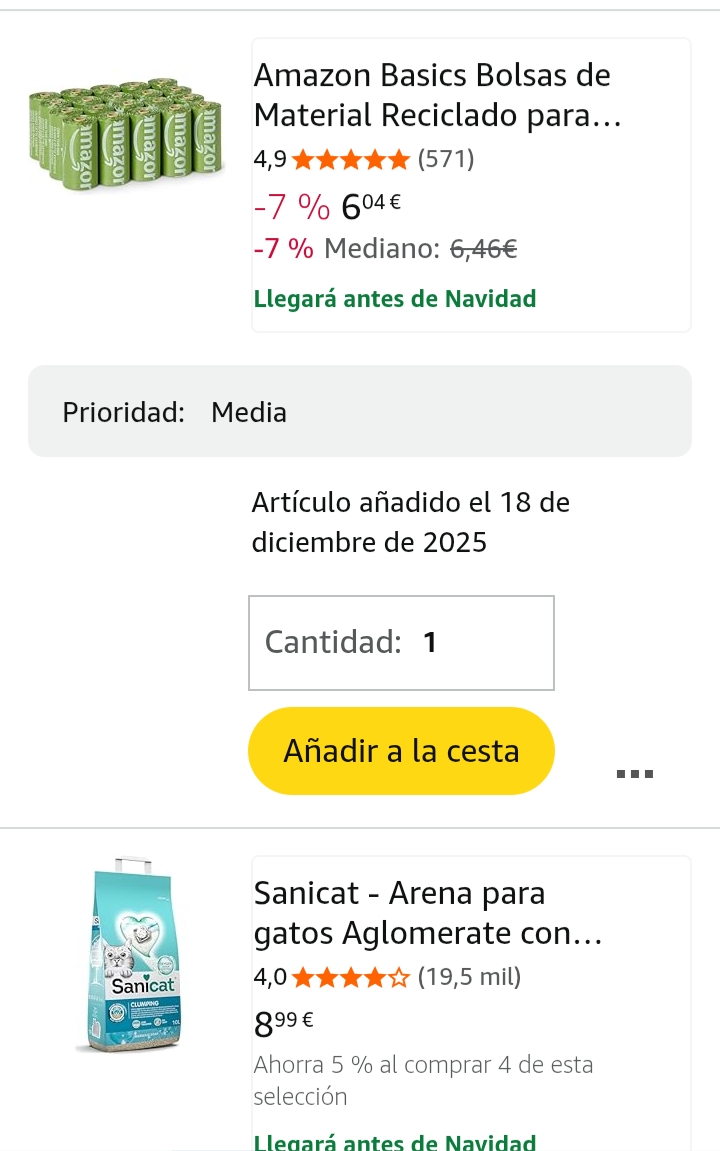Viewport: 720px width, 1151px height.
Task: Open the Sanicat bag product image
Action: click(130, 955)
